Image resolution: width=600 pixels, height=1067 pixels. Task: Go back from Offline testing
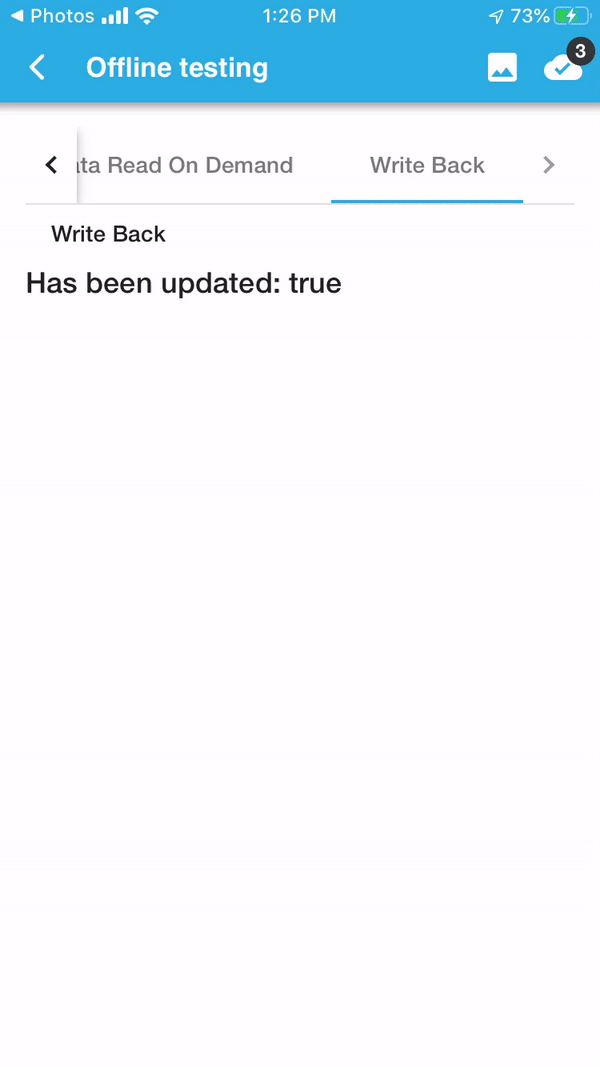[37, 68]
